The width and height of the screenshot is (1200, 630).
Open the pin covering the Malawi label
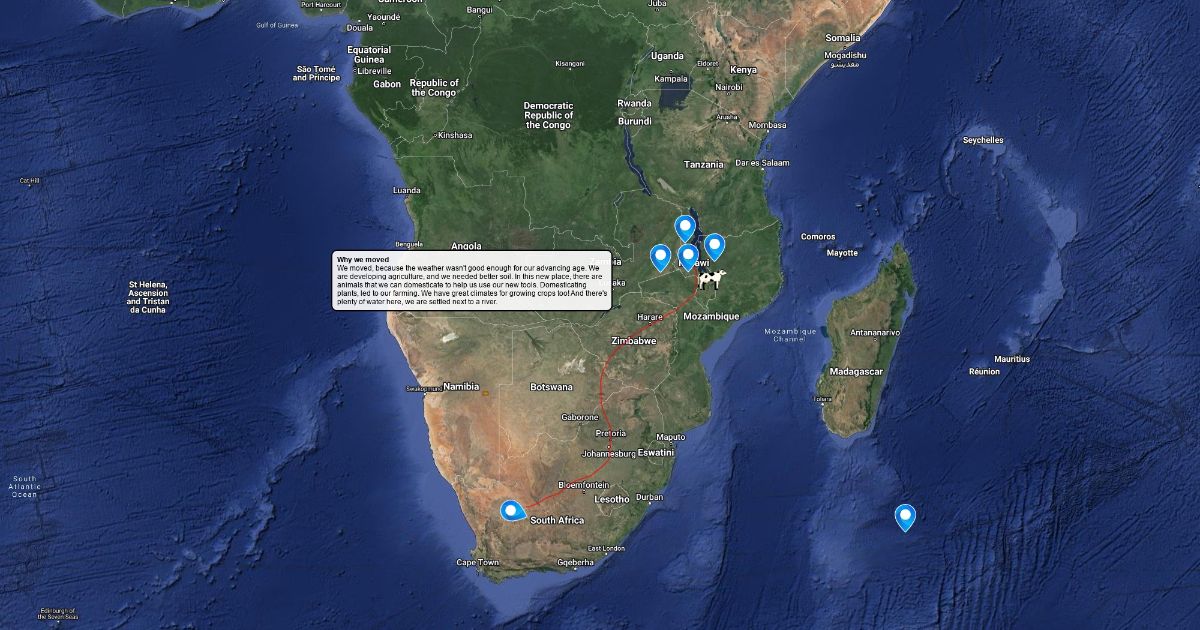[x=688, y=258]
